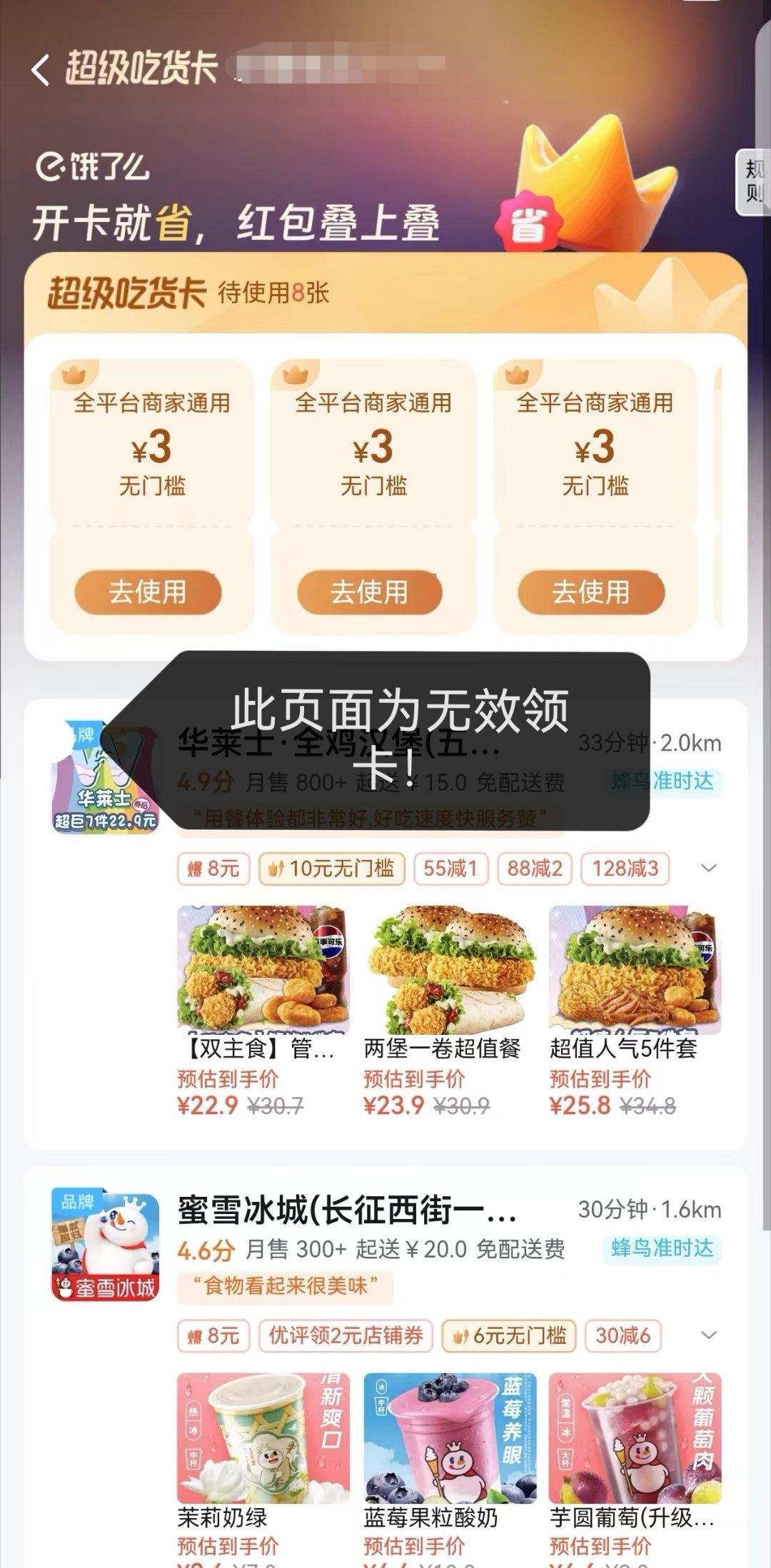Open the 蜜雪冰城 store listing
771x1568 pixels.
pyautogui.click(x=346, y=1211)
